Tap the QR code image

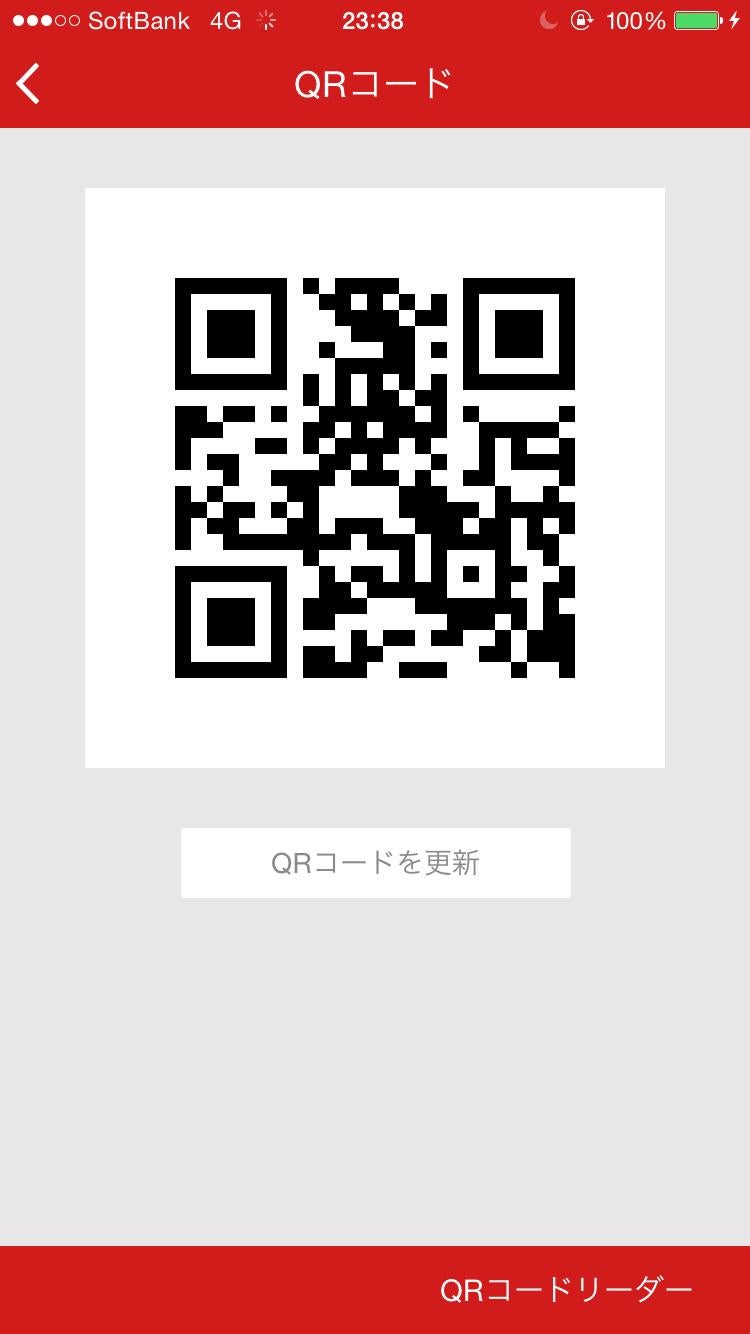(x=375, y=475)
